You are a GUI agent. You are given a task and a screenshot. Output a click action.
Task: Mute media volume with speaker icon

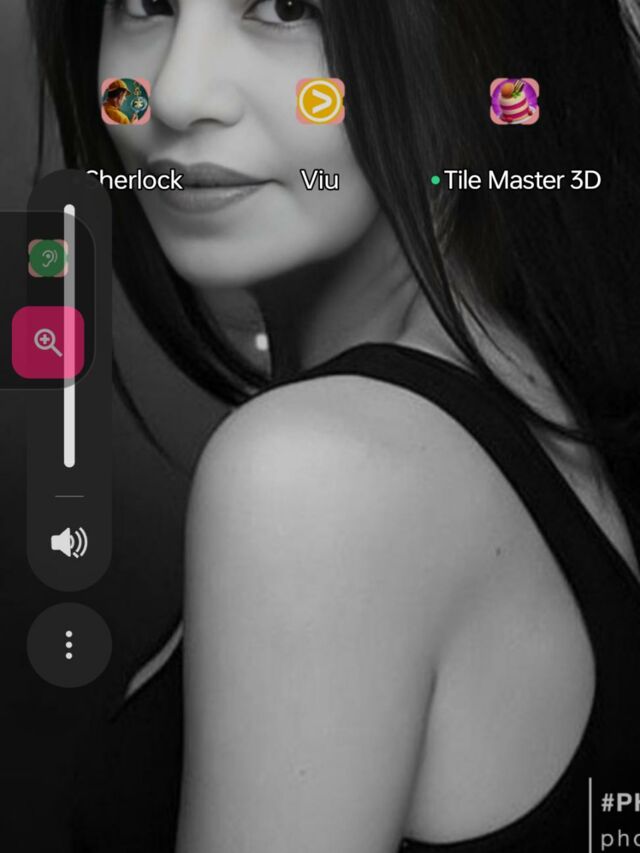[69, 543]
